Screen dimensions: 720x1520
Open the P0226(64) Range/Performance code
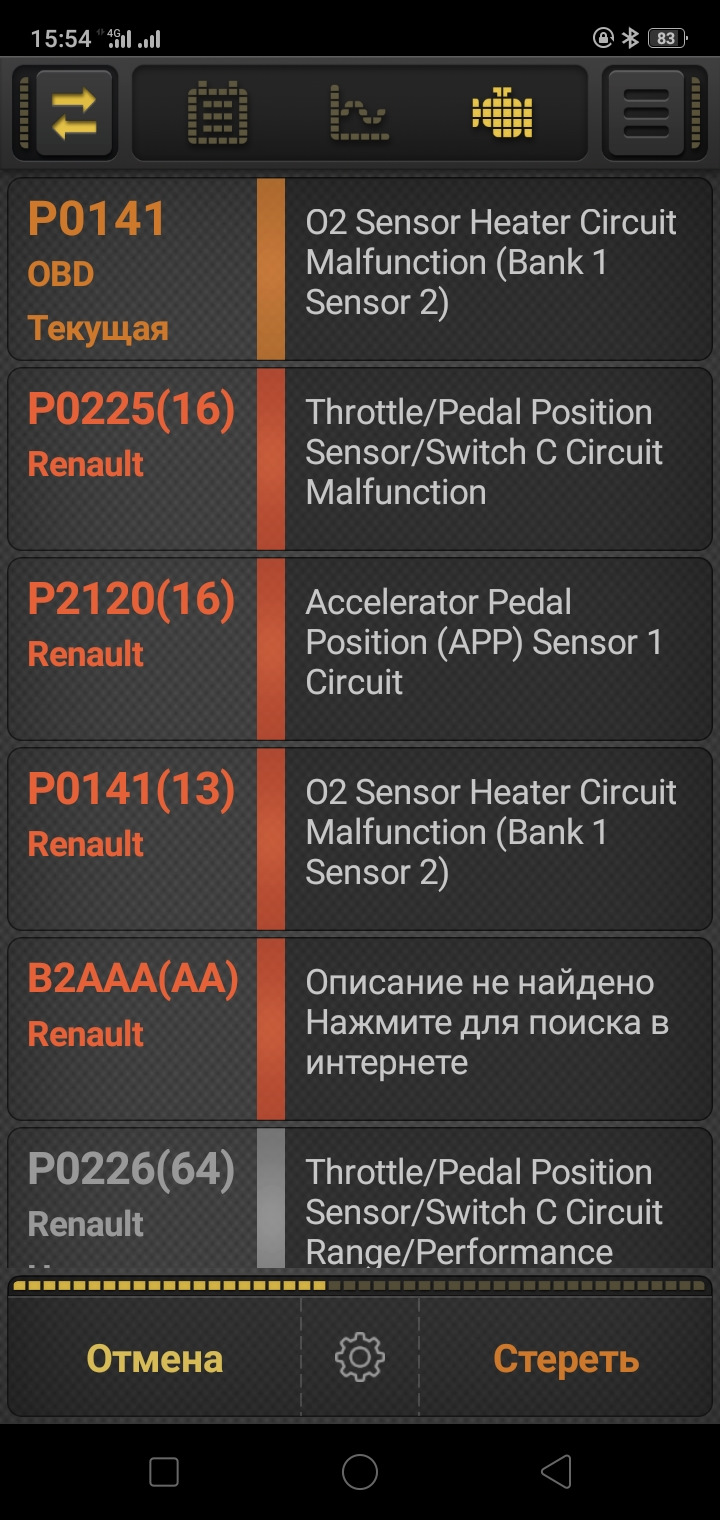point(360,1200)
